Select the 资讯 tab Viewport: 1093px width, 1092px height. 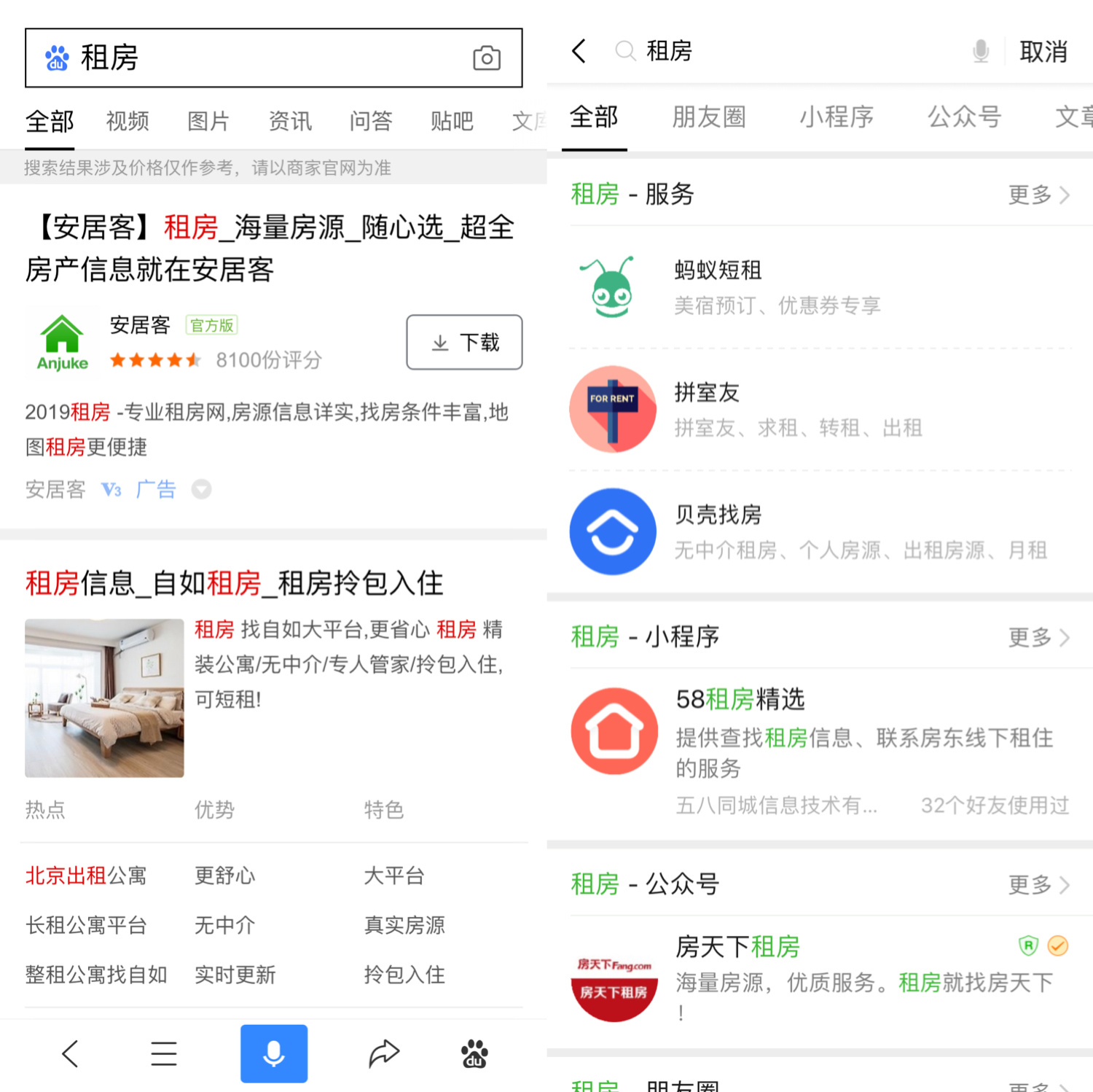pyautogui.click(x=290, y=121)
